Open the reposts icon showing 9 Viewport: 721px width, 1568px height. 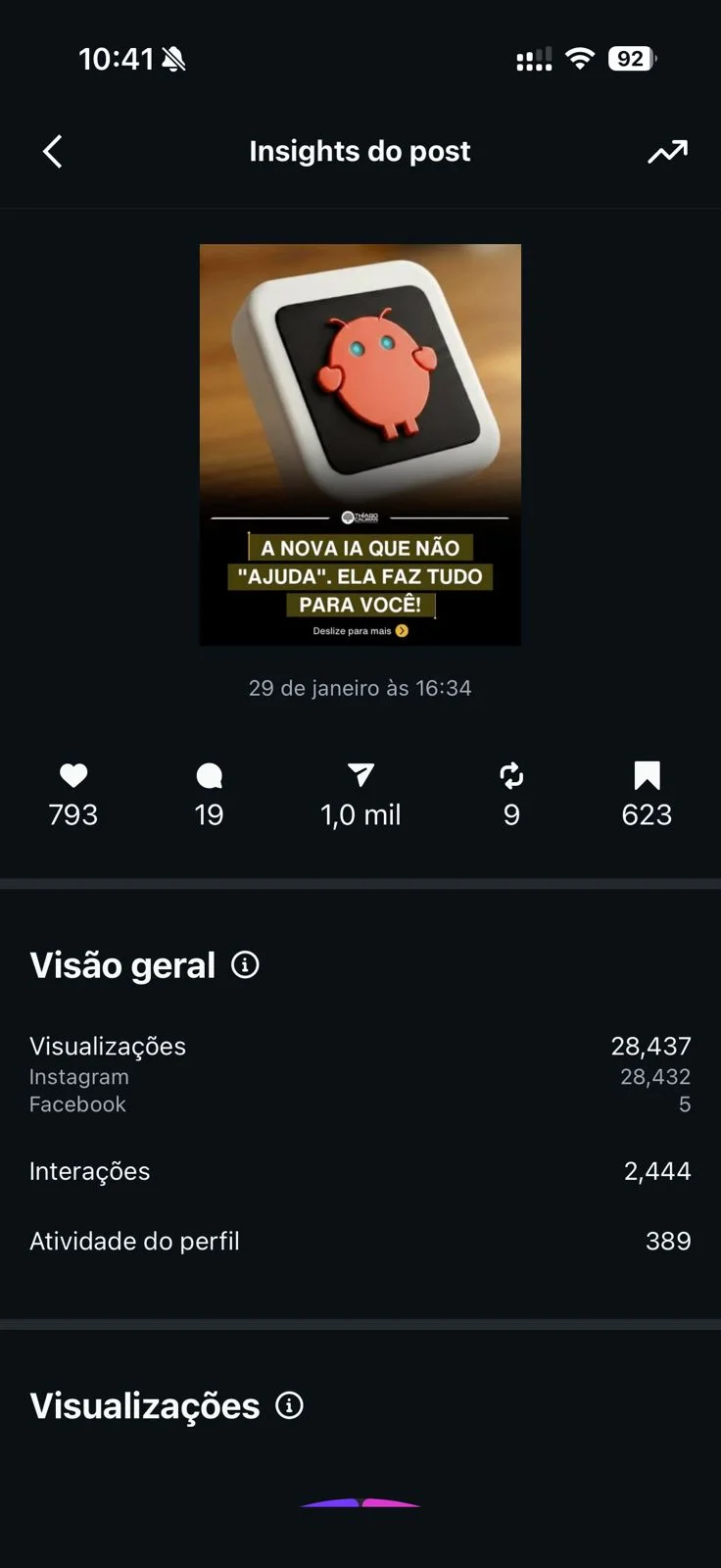[510, 776]
